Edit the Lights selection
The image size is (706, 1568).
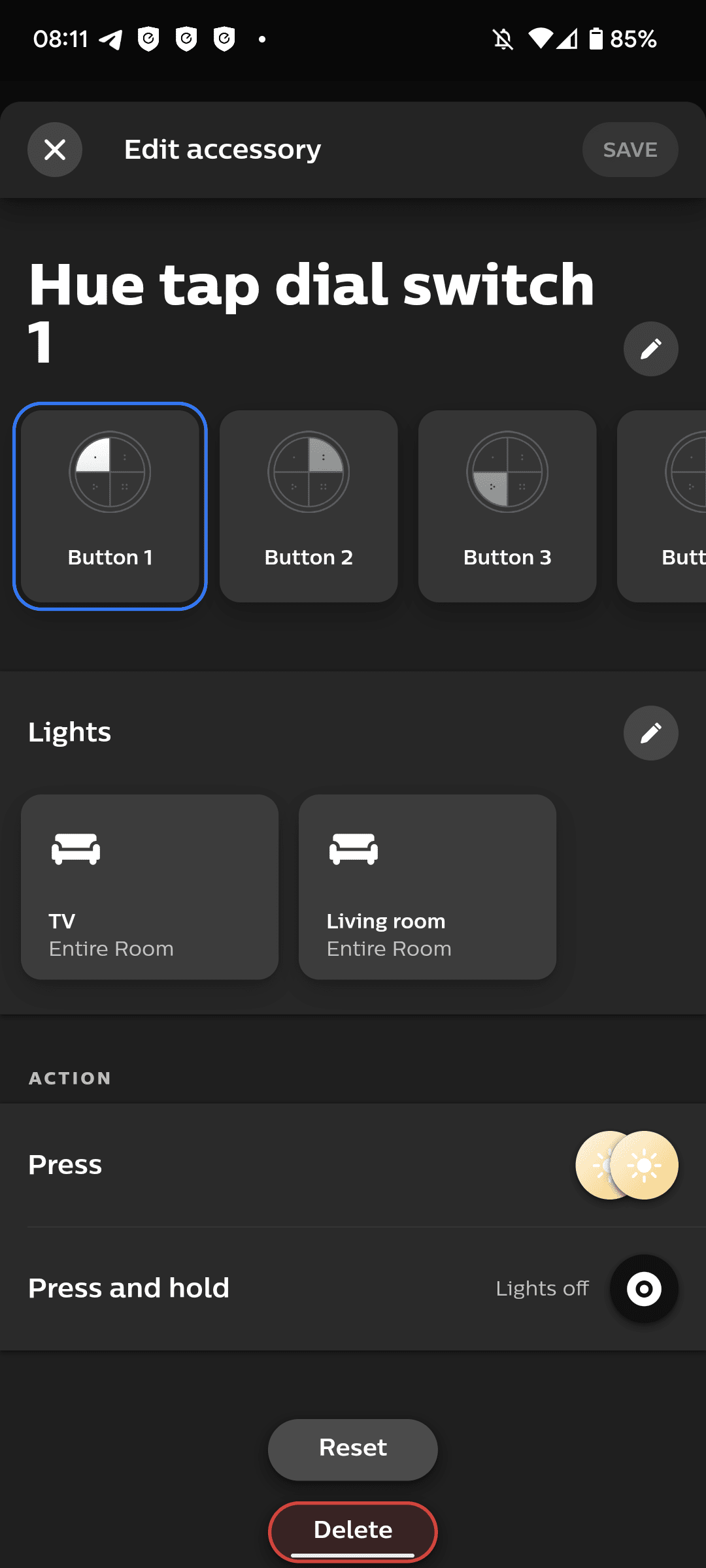[x=650, y=733]
